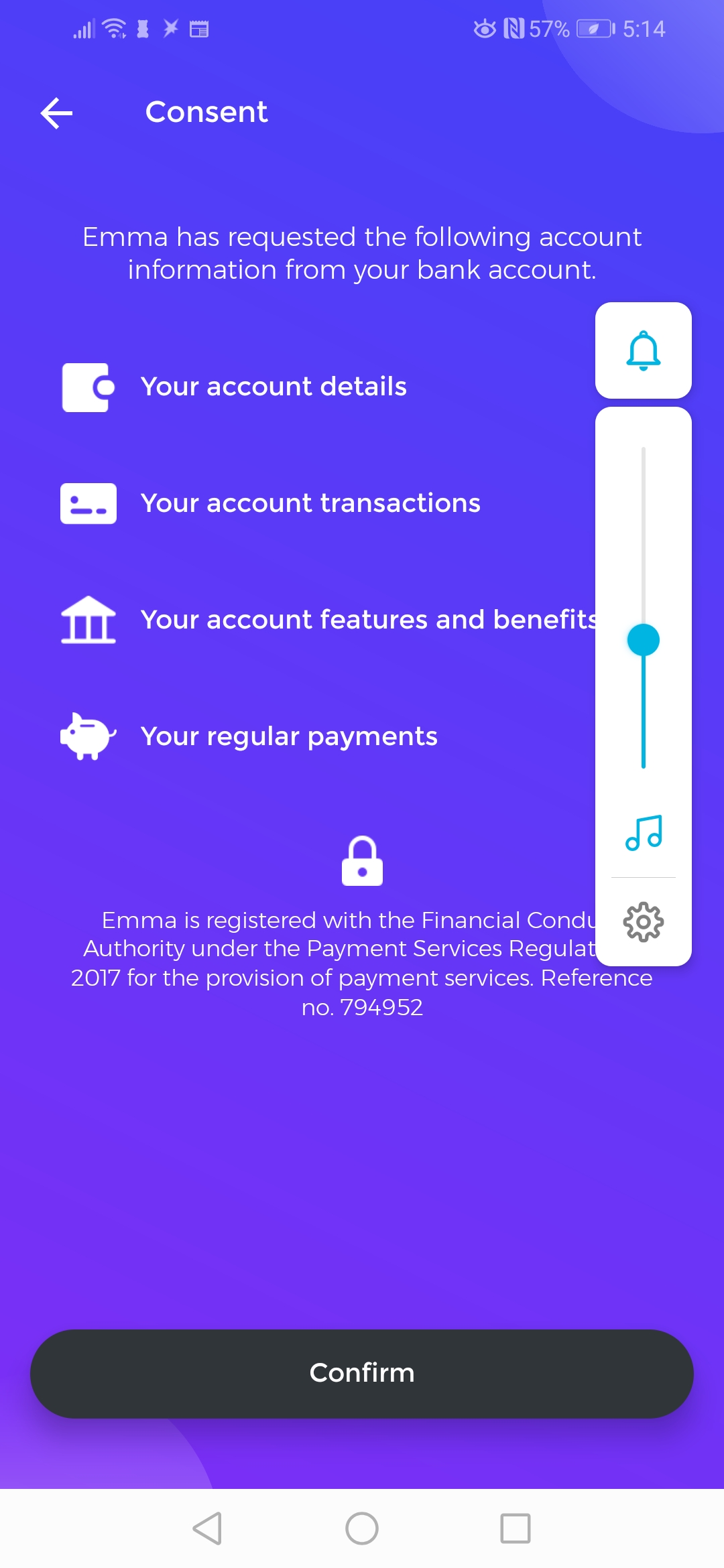Image resolution: width=724 pixels, height=1568 pixels.
Task: Open recent apps with the square button
Action: pos(516,1528)
